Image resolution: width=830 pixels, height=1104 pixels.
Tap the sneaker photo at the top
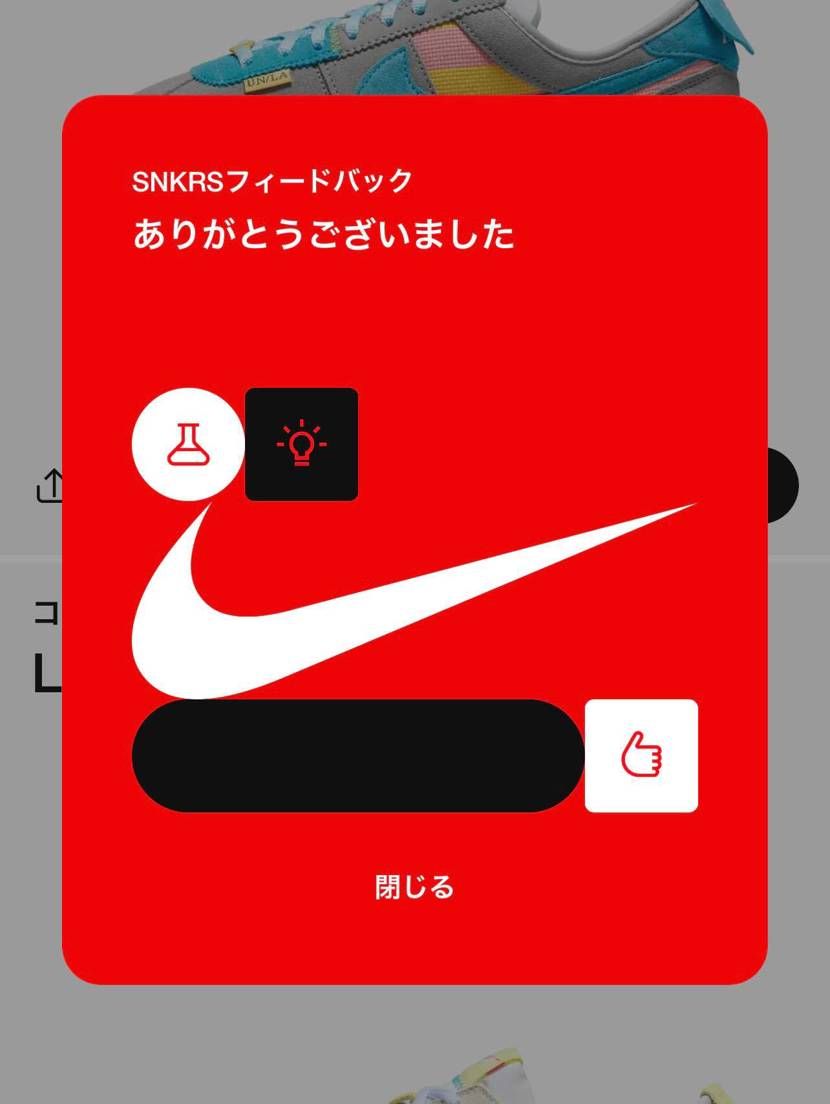point(415,45)
